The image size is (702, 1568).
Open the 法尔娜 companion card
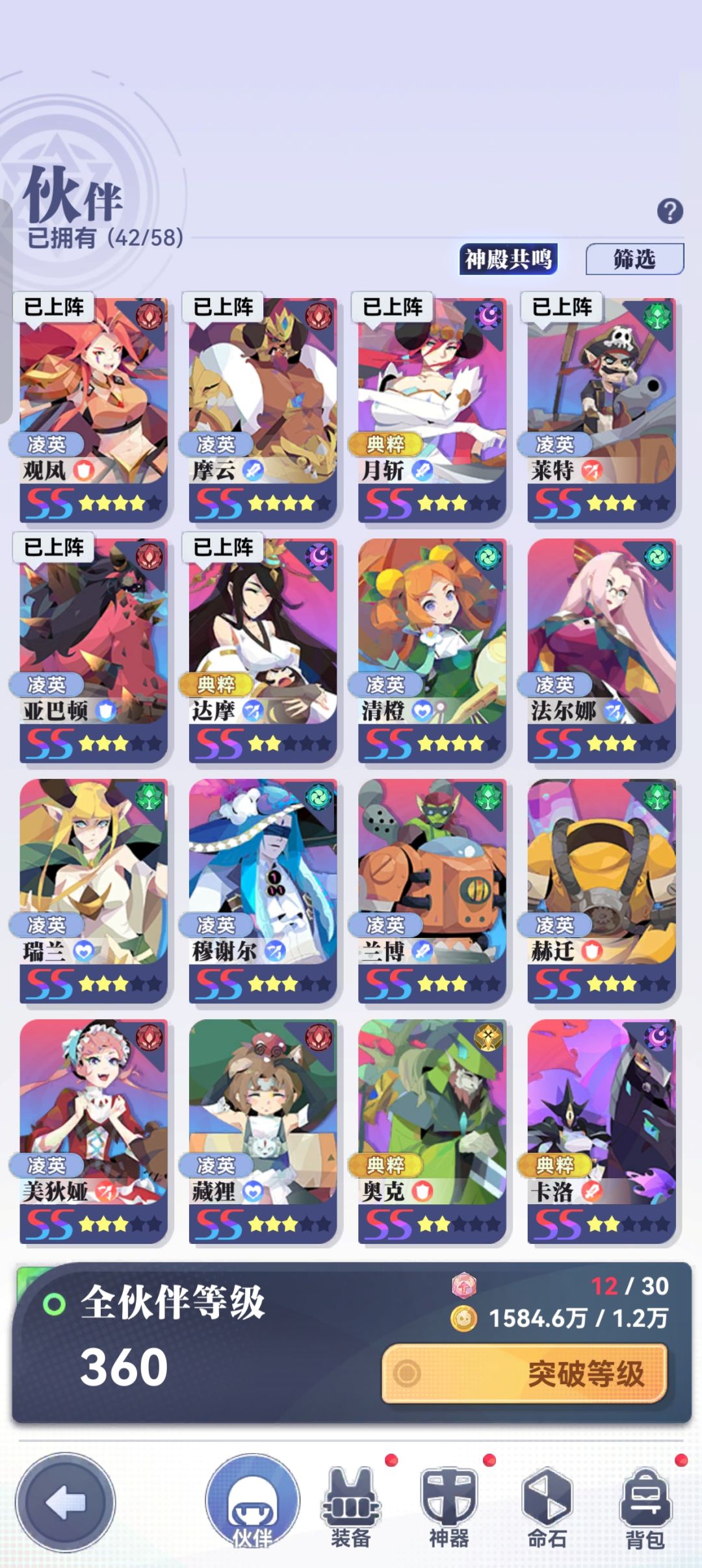click(x=601, y=650)
